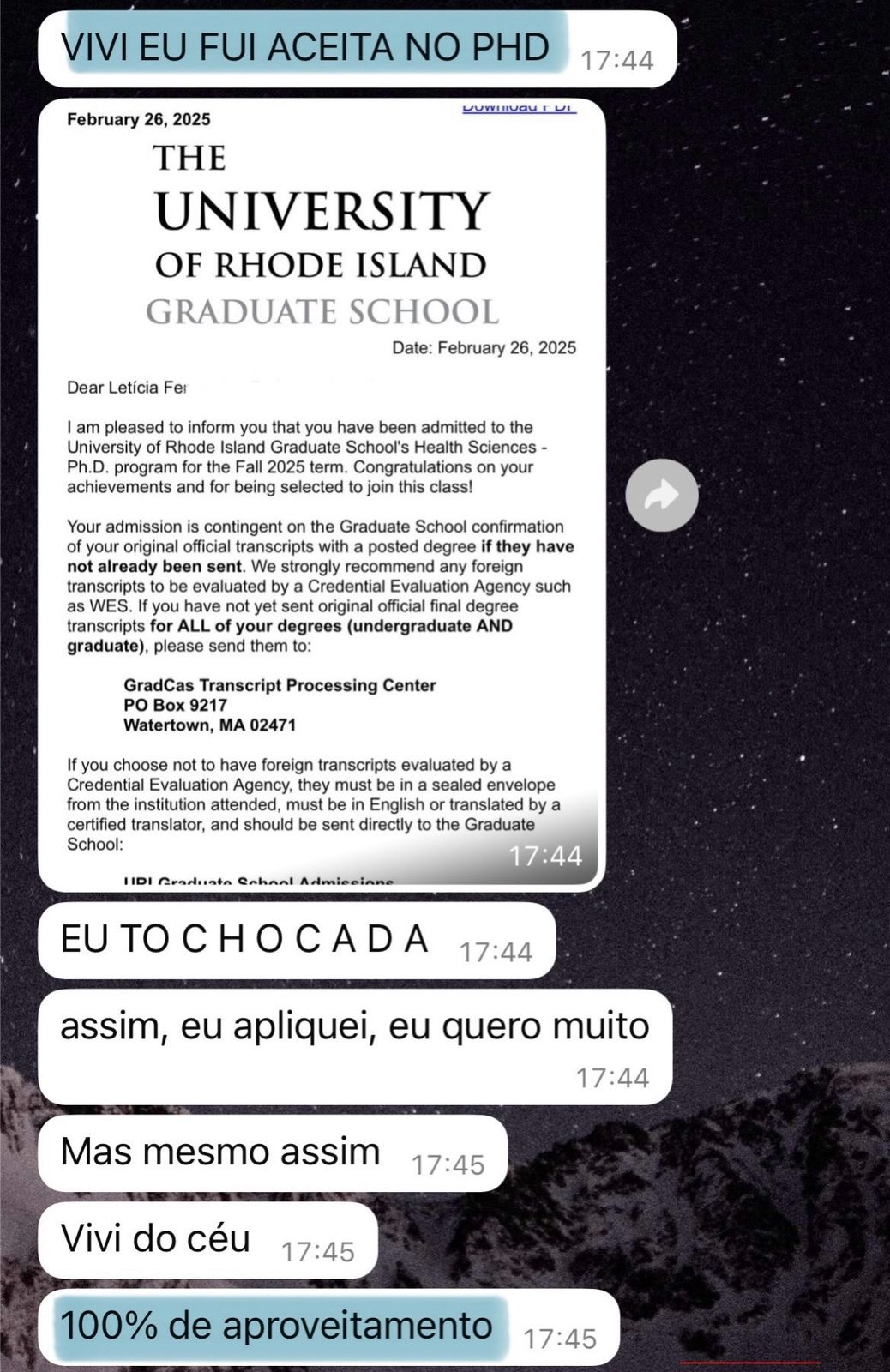Forward the admission letter image
Screen dimensions: 890x1372
coord(661,495)
